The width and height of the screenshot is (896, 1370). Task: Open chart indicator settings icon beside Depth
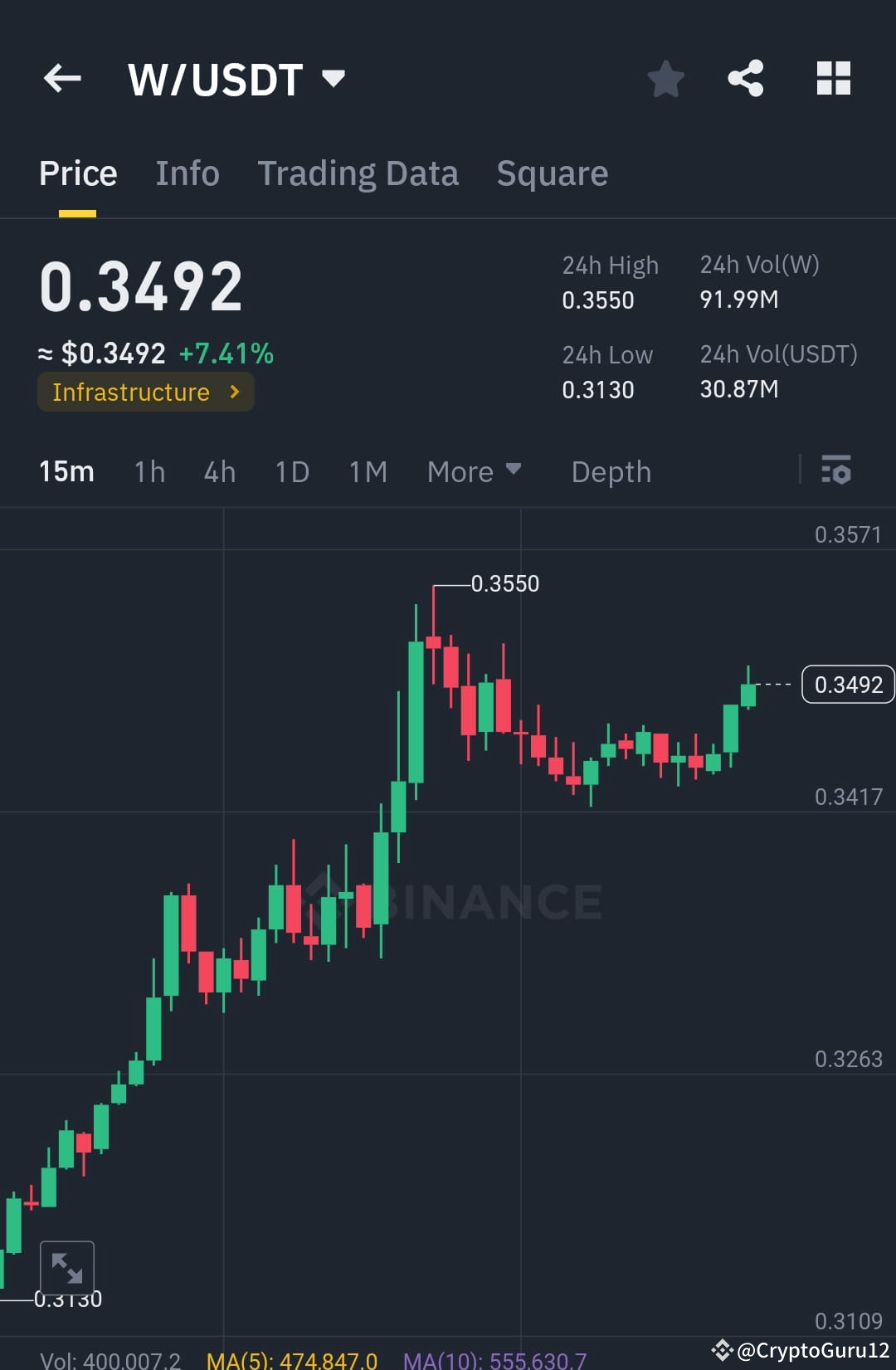(x=836, y=471)
